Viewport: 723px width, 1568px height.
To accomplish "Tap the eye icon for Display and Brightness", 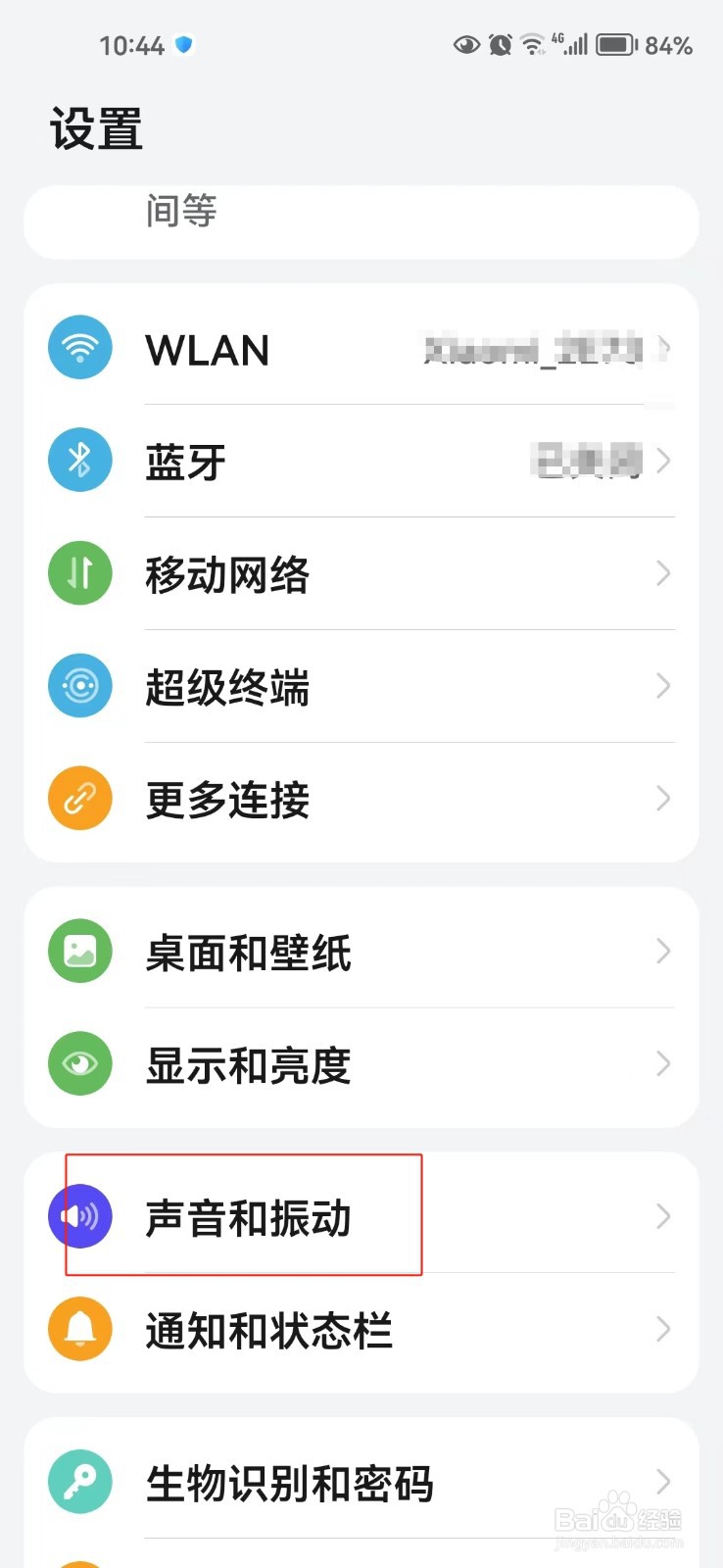I will coord(79,1062).
